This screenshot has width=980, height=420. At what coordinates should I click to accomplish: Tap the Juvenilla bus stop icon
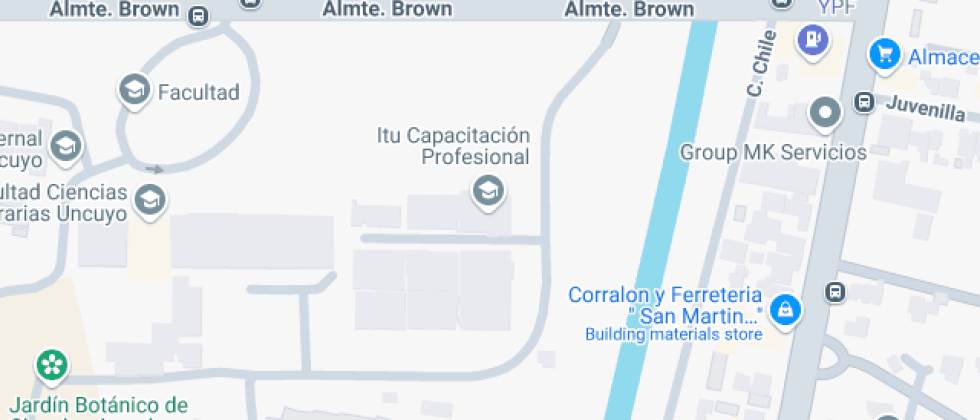tap(864, 102)
